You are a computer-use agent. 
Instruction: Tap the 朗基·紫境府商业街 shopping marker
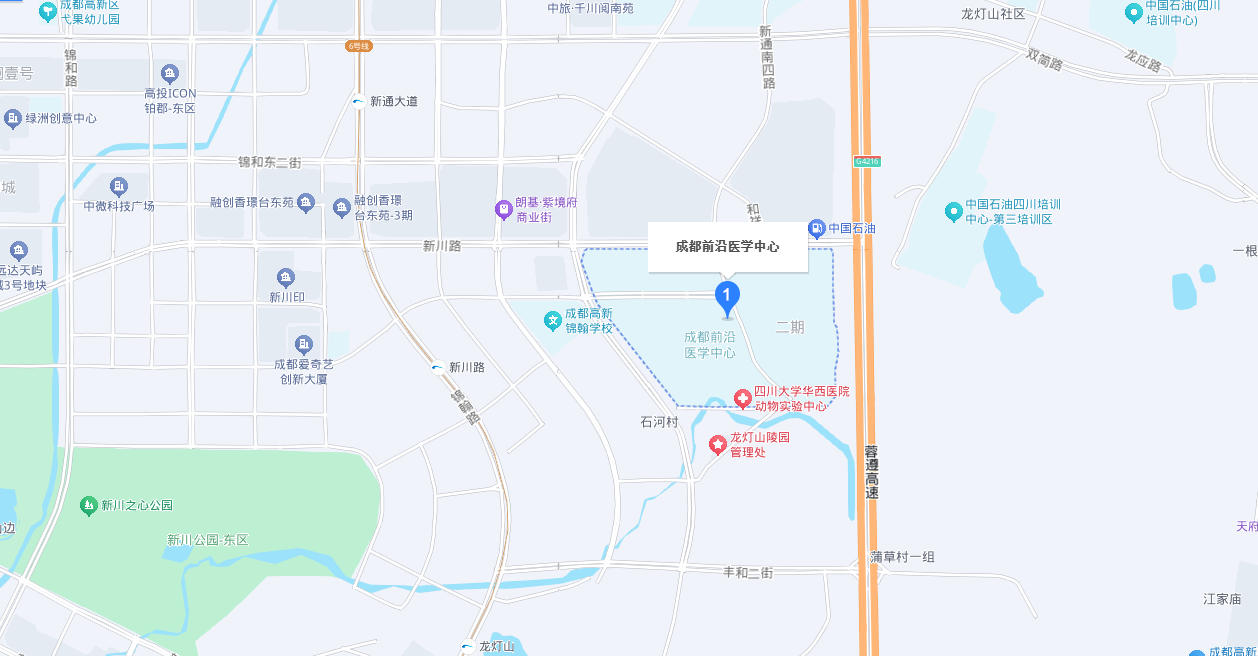pos(503,208)
